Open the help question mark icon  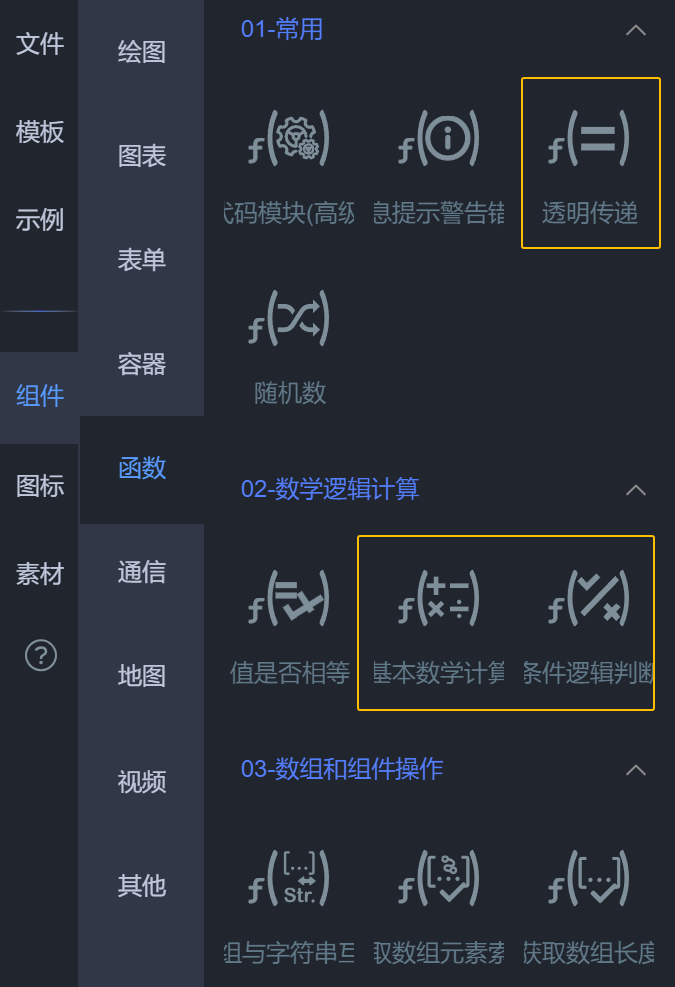41,656
